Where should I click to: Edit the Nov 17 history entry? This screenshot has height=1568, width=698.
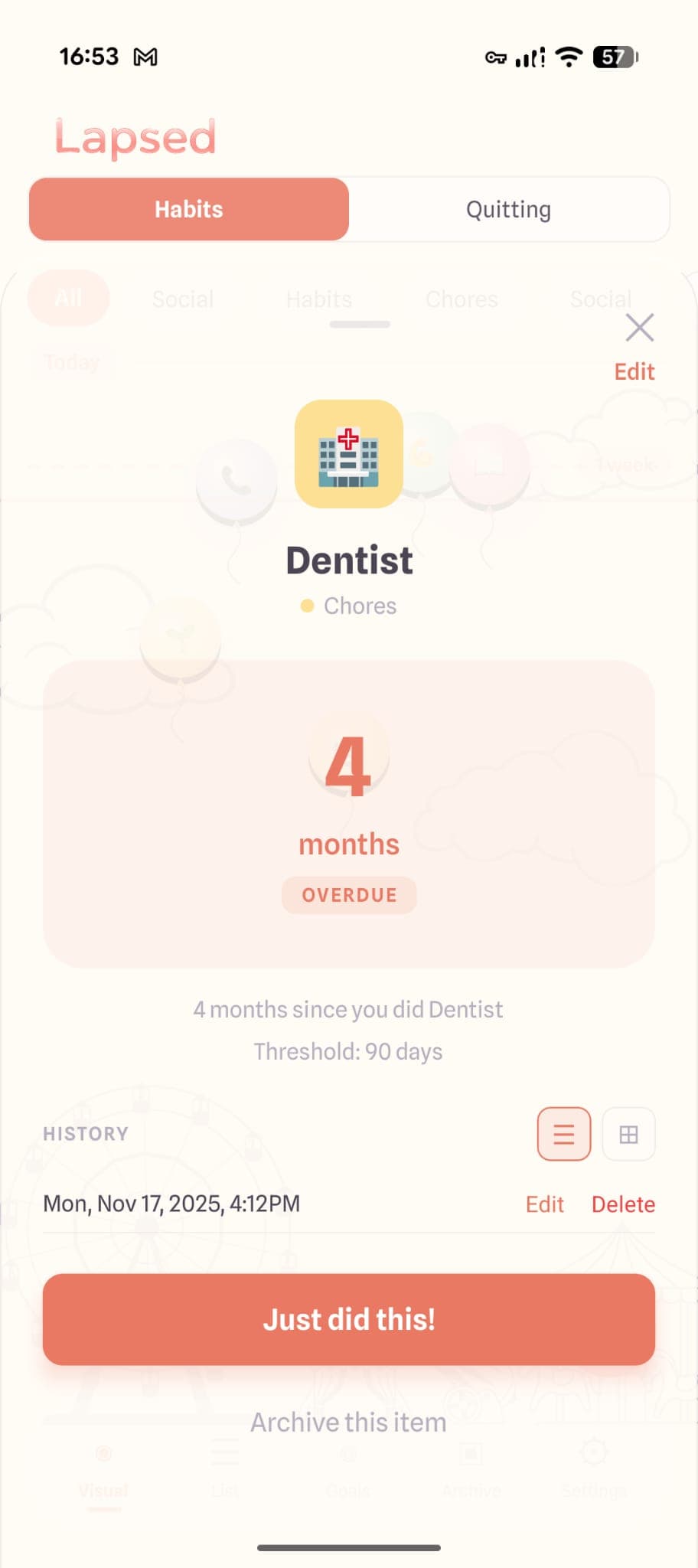[x=544, y=1204]
